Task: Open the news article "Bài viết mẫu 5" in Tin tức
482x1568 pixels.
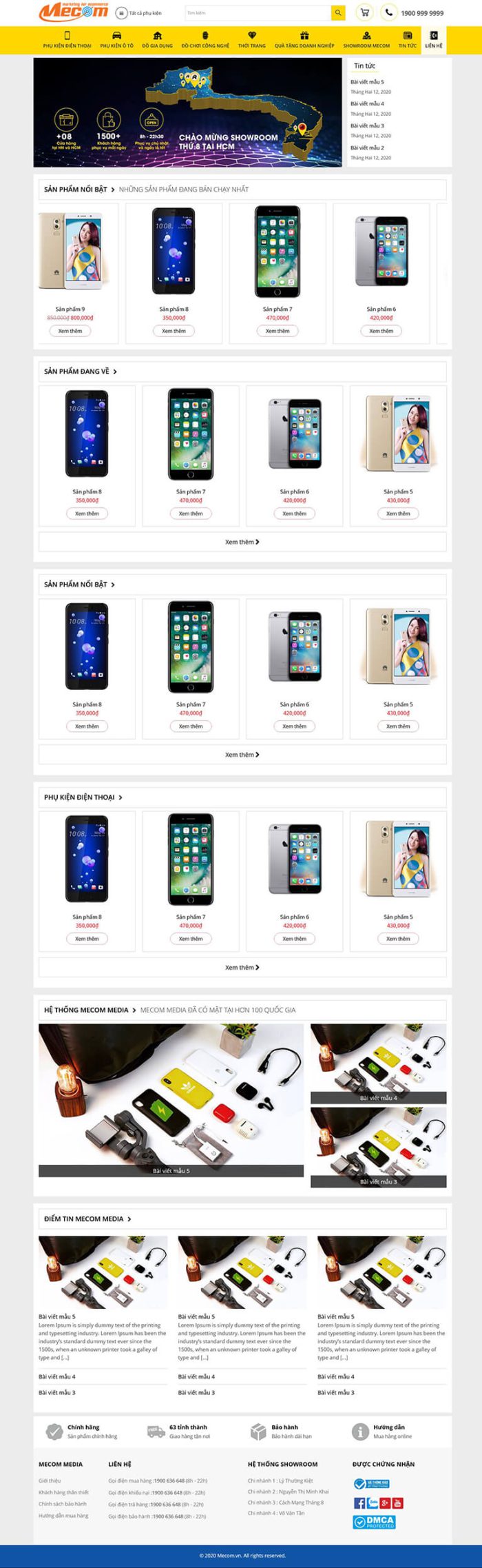Action: pos(367,82)
